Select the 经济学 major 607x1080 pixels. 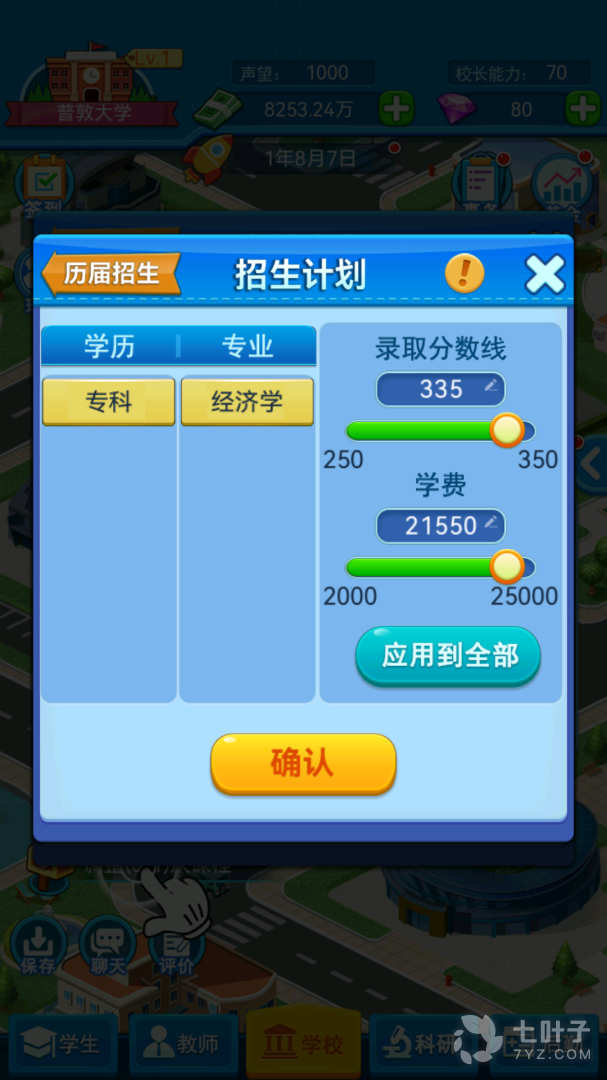pyautogui.click(x=247, y=401)
